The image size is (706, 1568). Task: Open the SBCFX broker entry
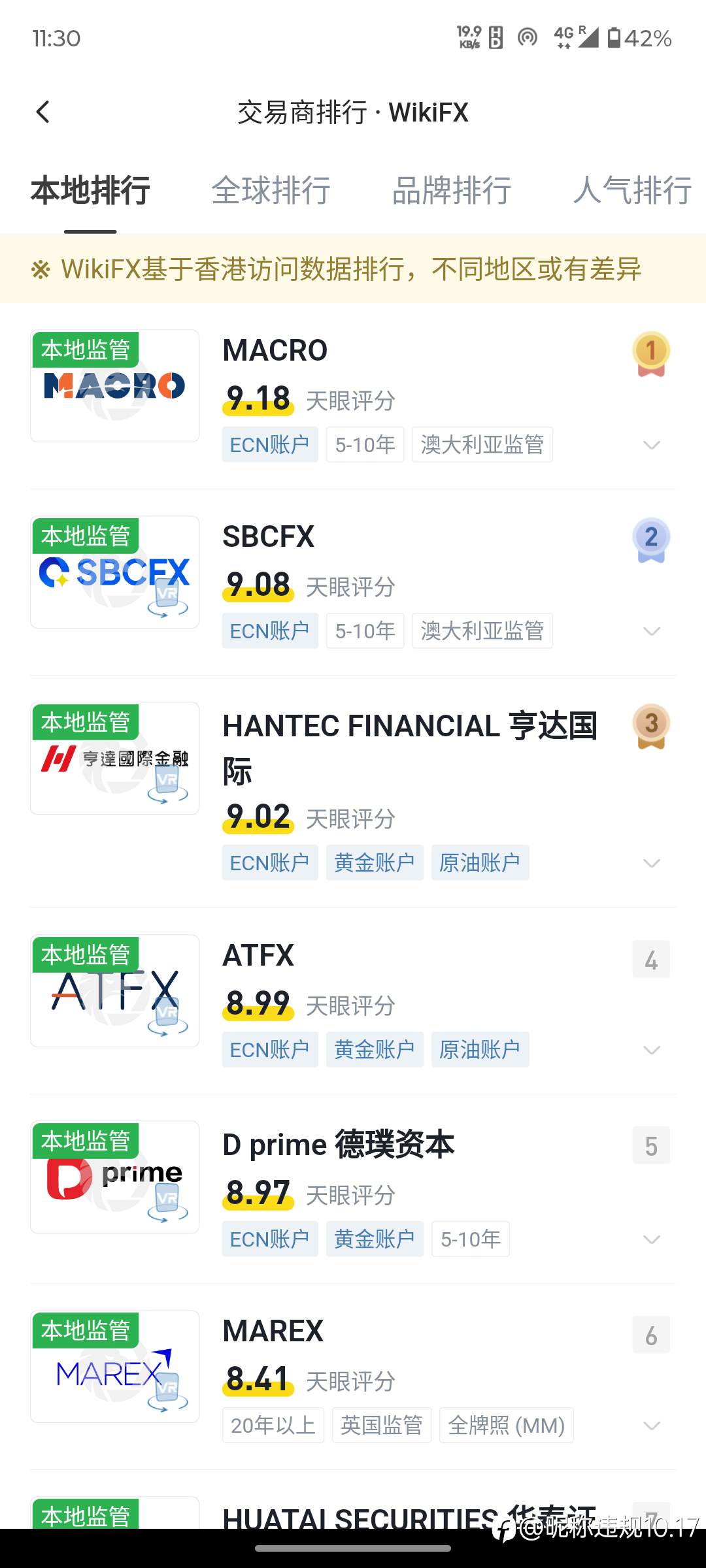(x=353, y=582)
